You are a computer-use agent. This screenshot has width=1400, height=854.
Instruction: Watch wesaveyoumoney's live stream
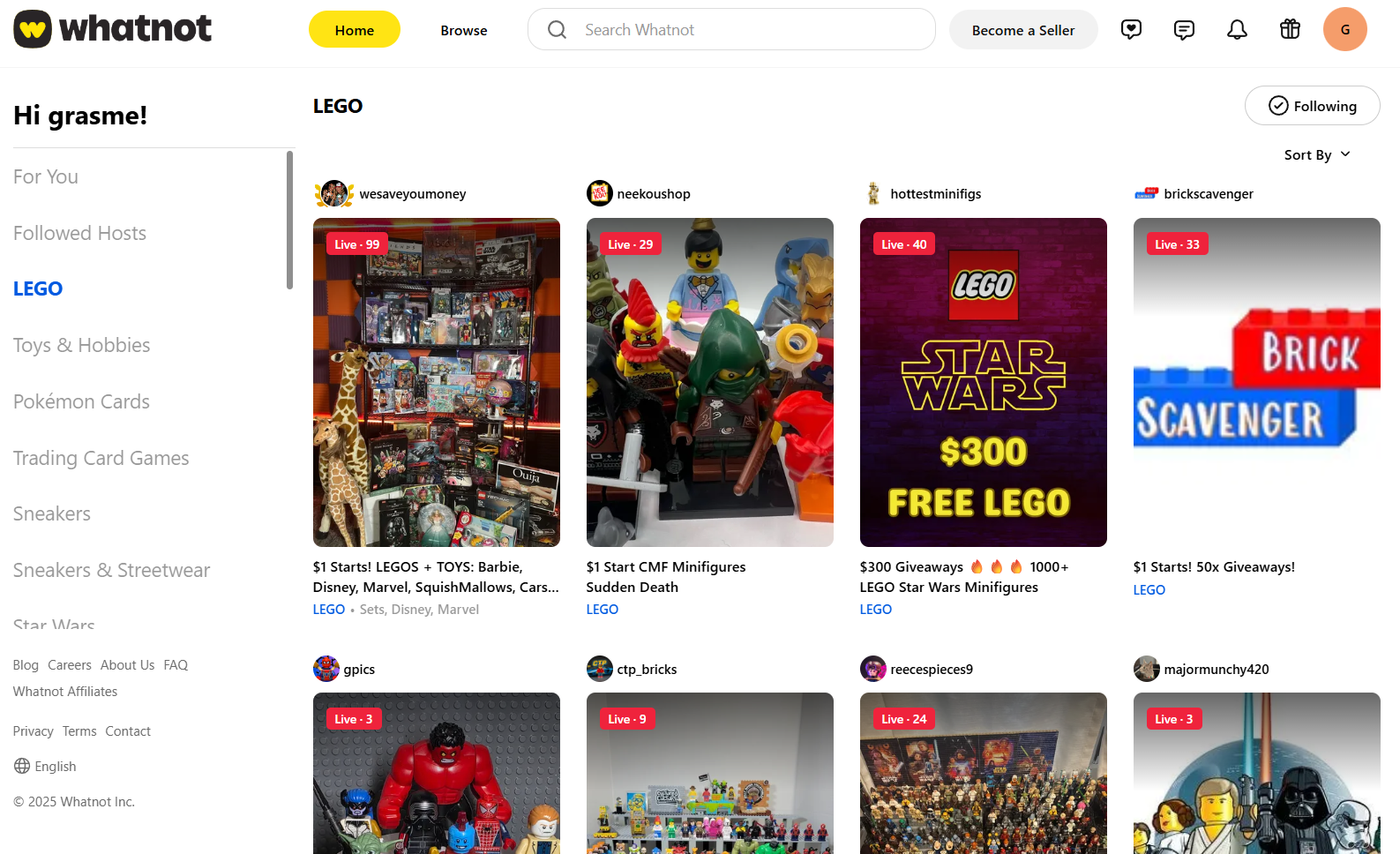pos(436,382)
